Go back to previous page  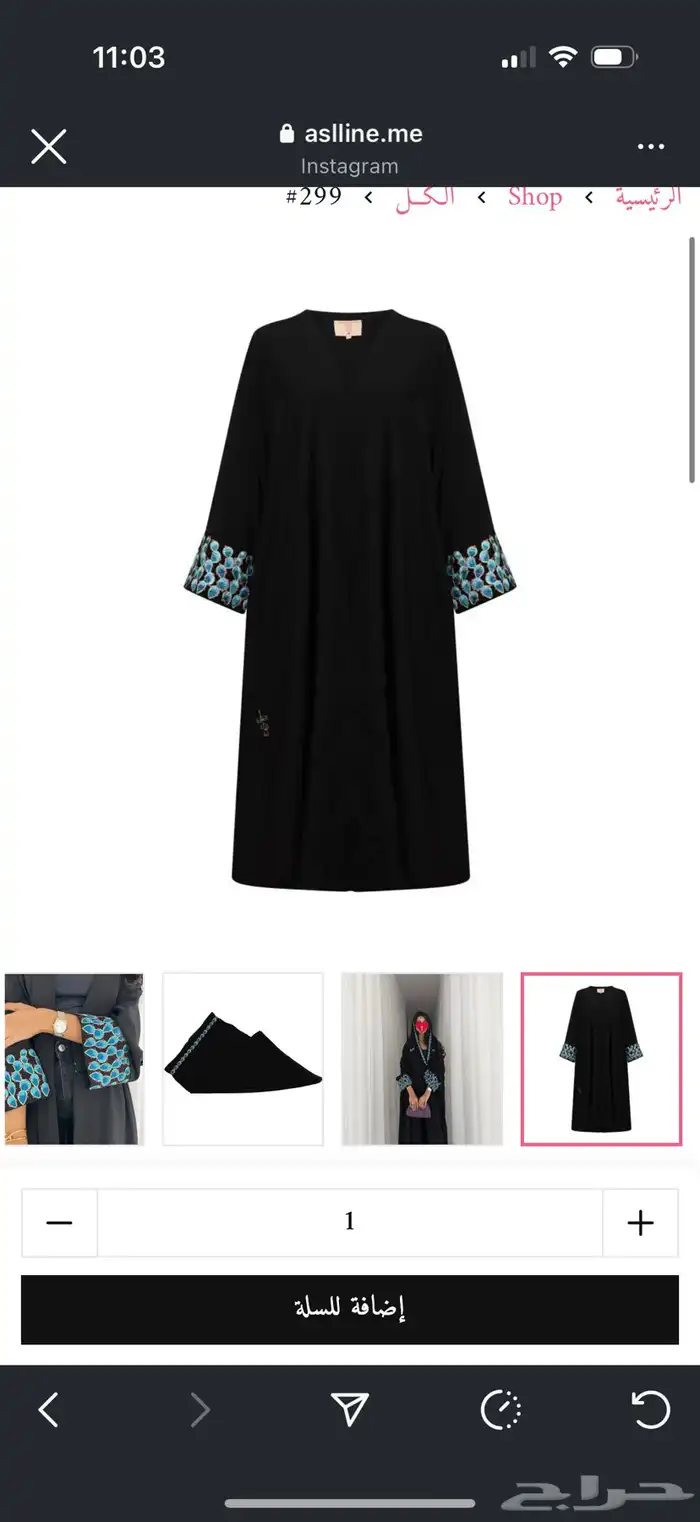48,1410
